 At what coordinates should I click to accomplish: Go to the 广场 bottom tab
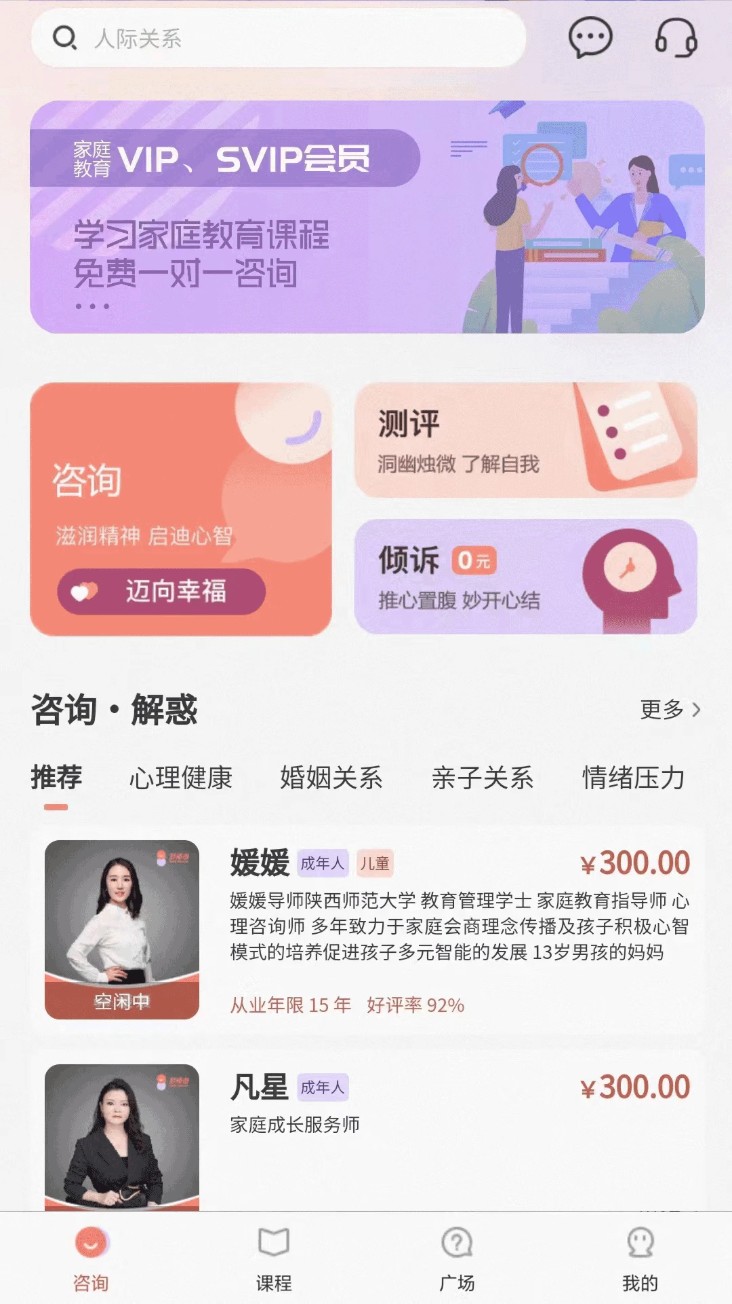(457, 1260)
